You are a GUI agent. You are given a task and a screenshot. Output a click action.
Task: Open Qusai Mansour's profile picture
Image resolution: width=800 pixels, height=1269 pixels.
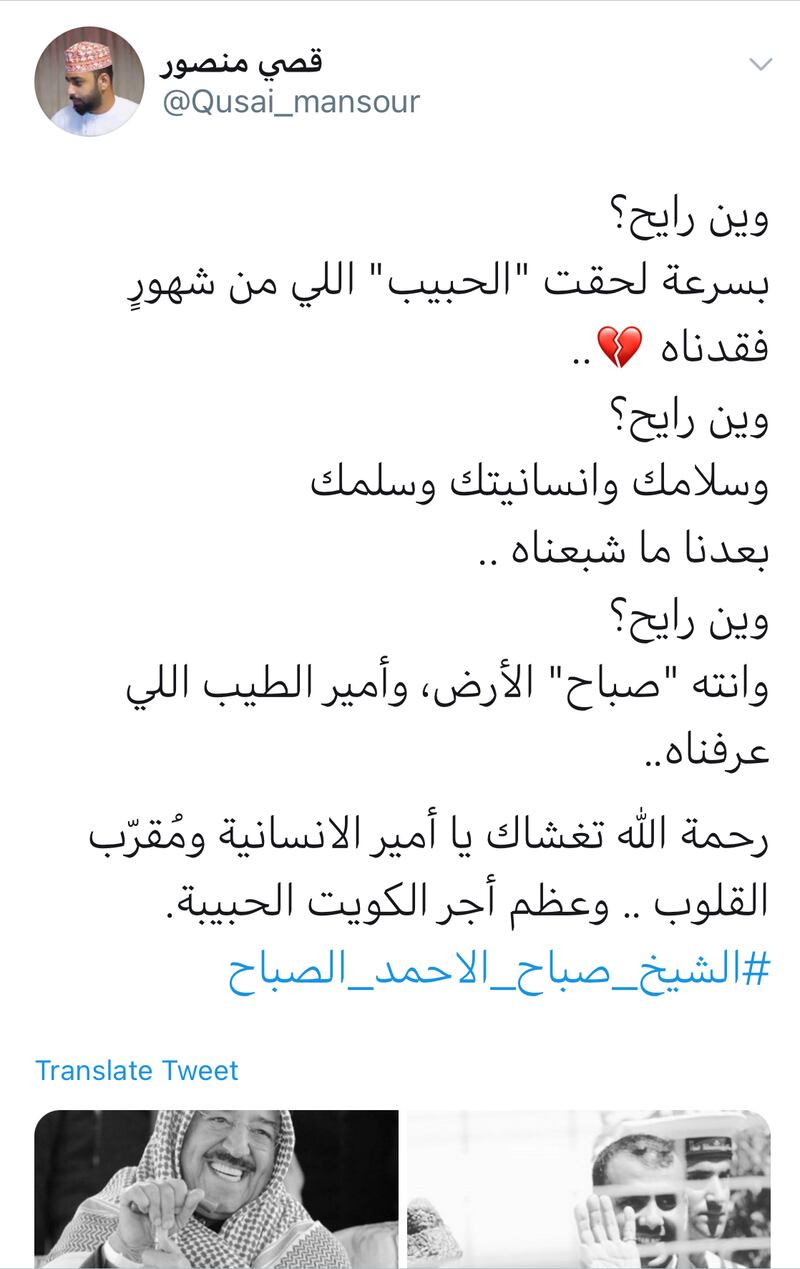(x=89, y=81)
